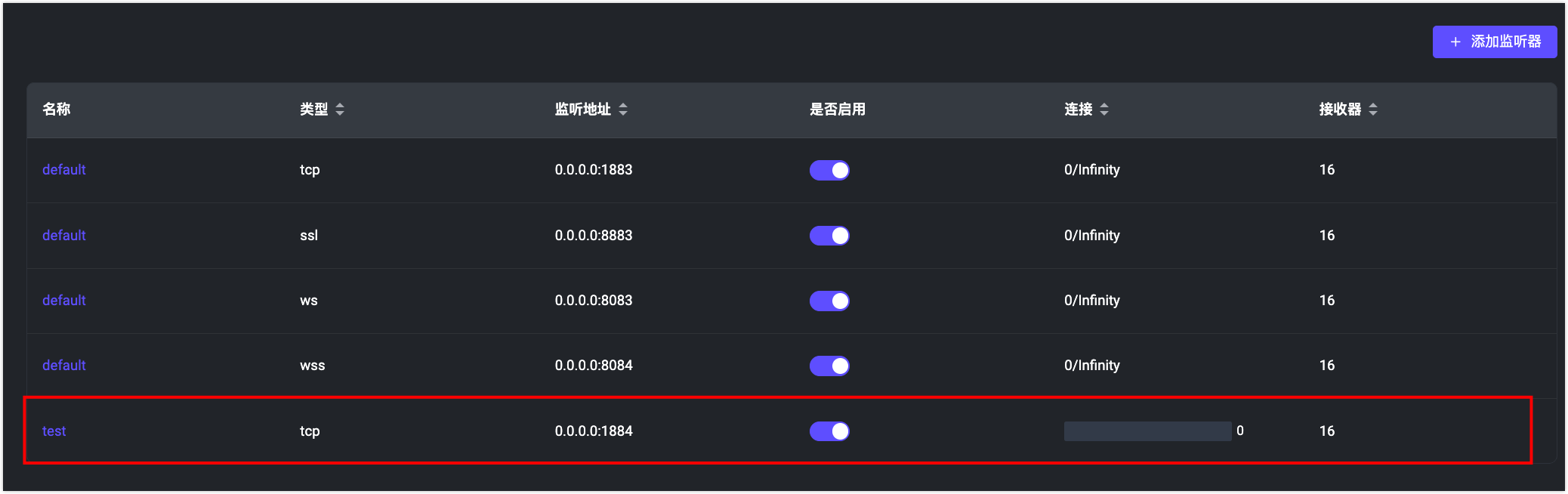Sort the table by 接收器 column
The height and width of the screenshot is (494, 1568).
1373,110
